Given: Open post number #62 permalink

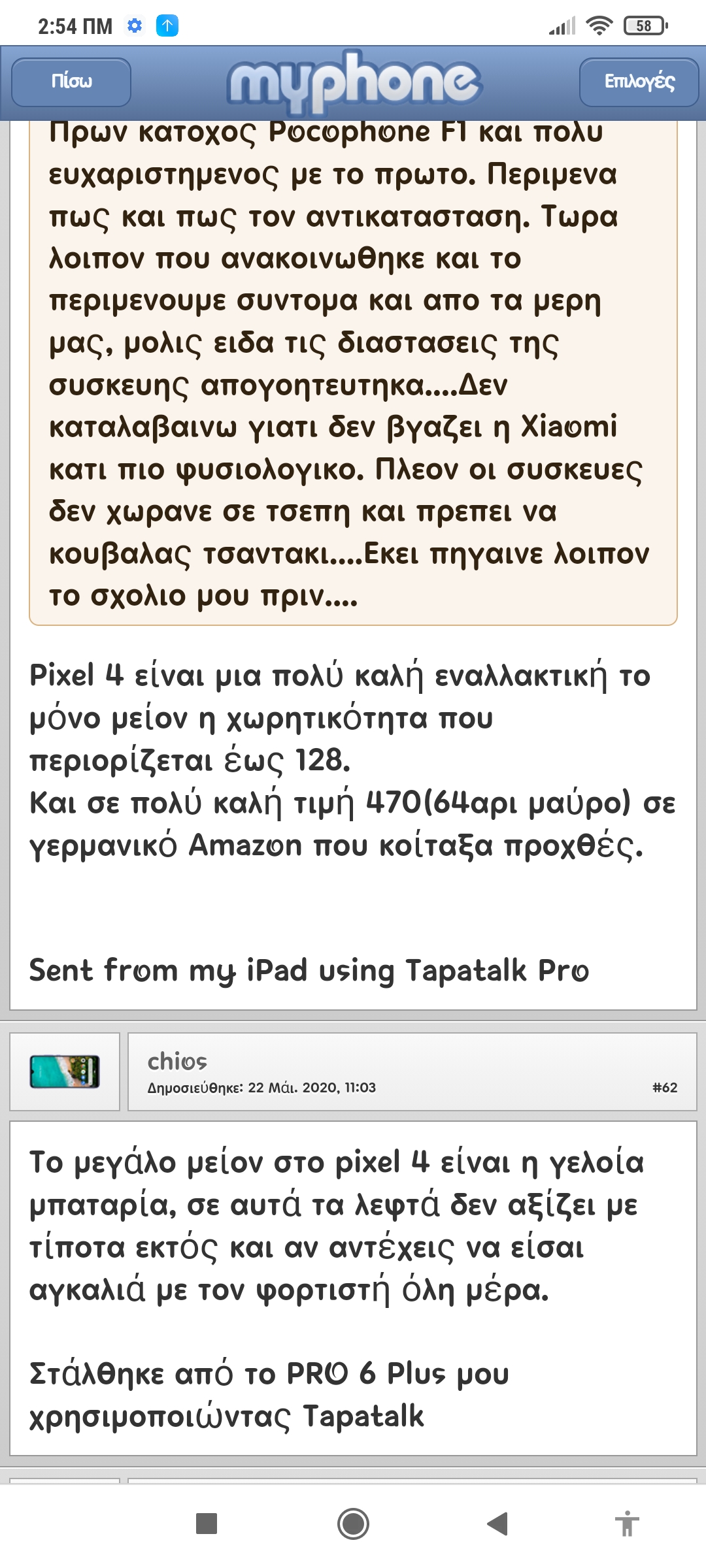Looking at the screenshot, I should click(664, 1088).
